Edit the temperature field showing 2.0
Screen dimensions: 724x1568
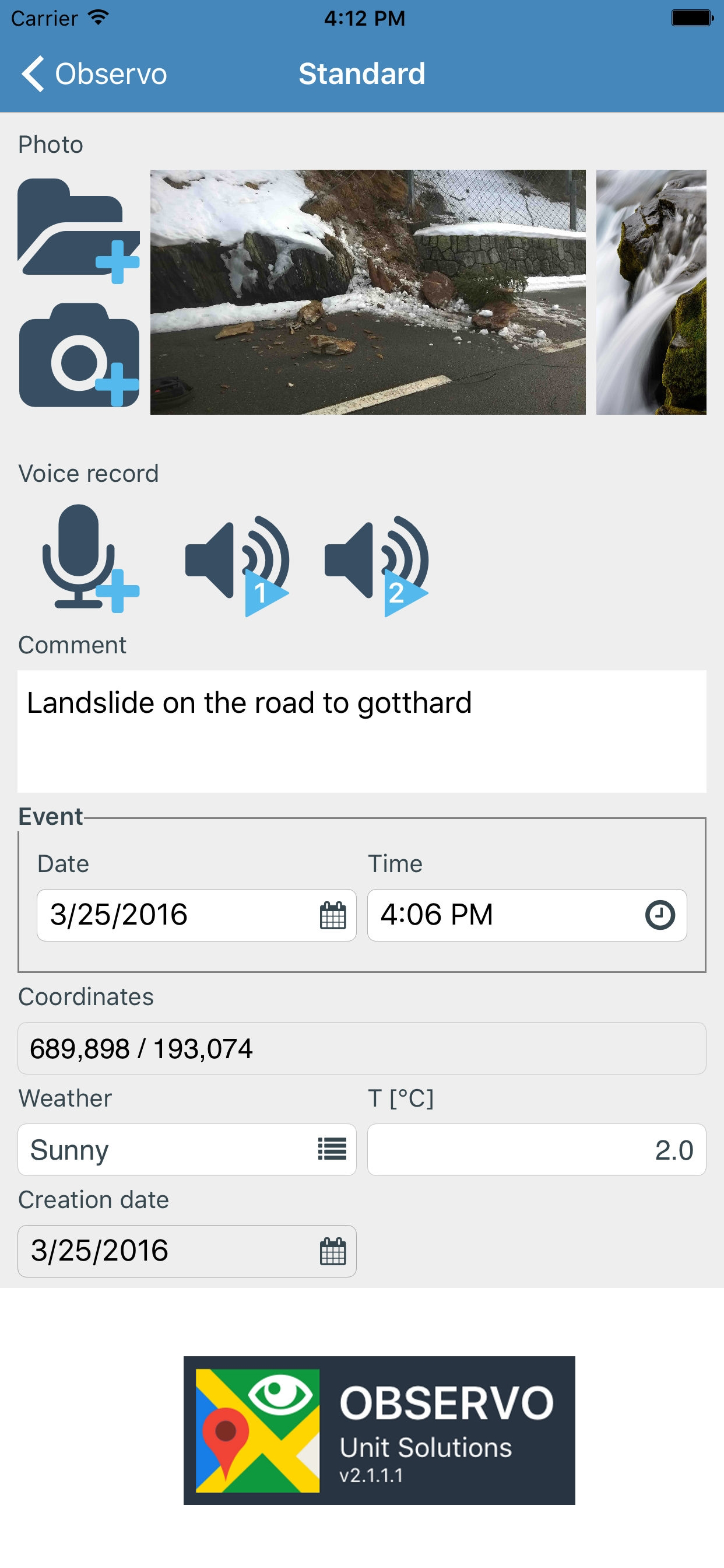[x=536, y=1149]
